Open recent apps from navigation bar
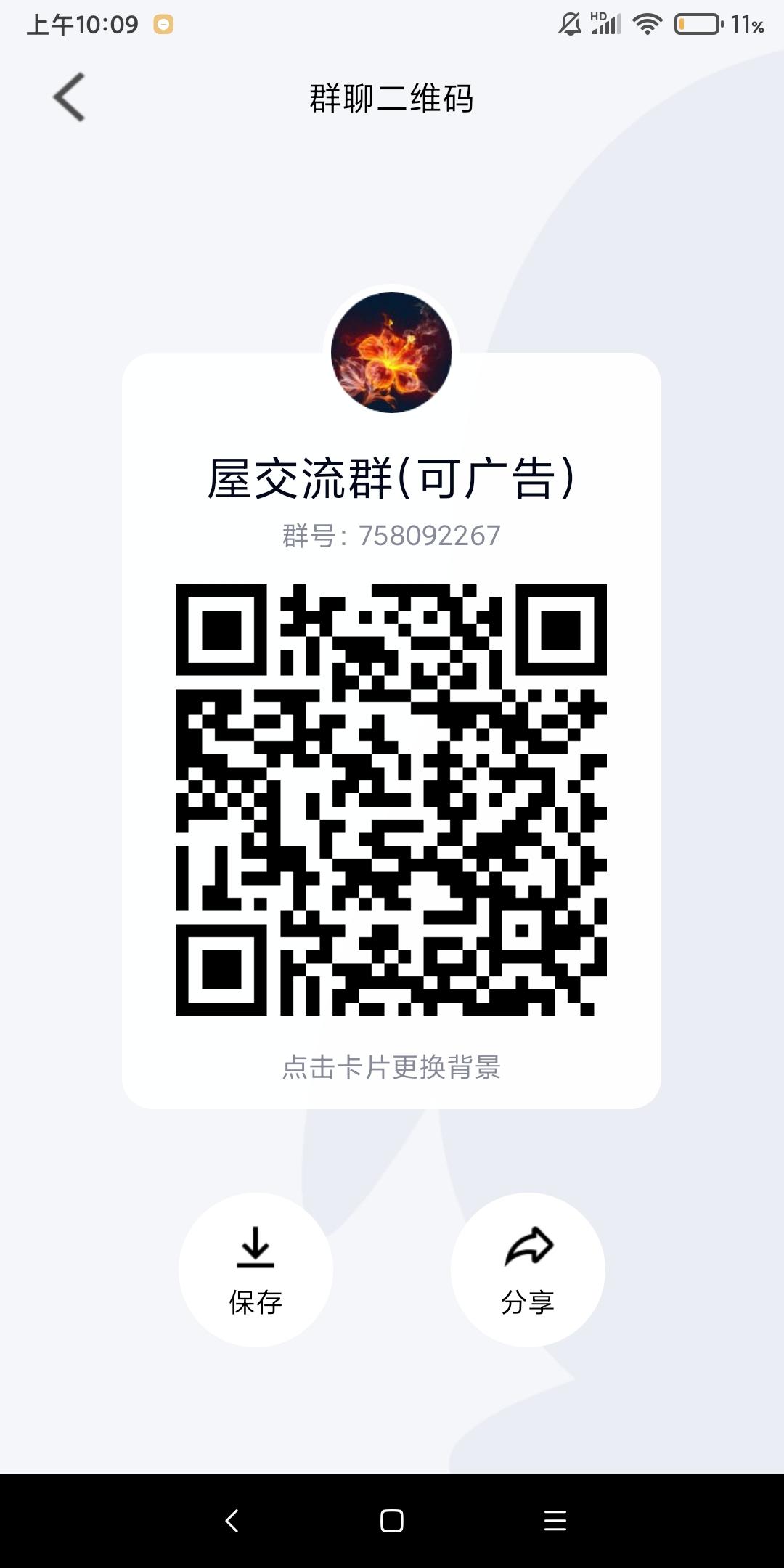The width and height of the screenshot is (784, 1568). click(555, 1520)
